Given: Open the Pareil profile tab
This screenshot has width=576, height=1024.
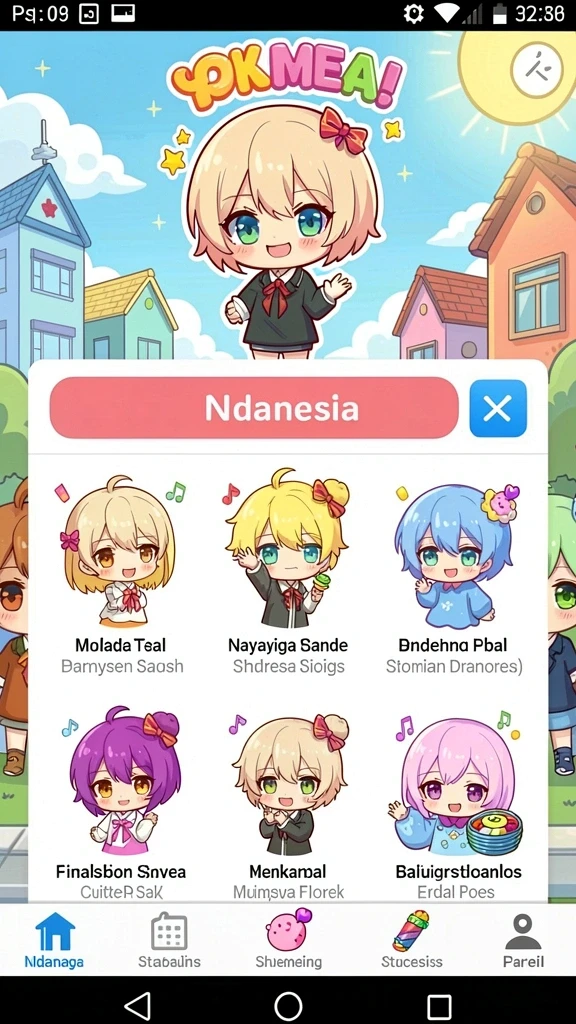Looking at the screenshot, I should coord(523,940).
